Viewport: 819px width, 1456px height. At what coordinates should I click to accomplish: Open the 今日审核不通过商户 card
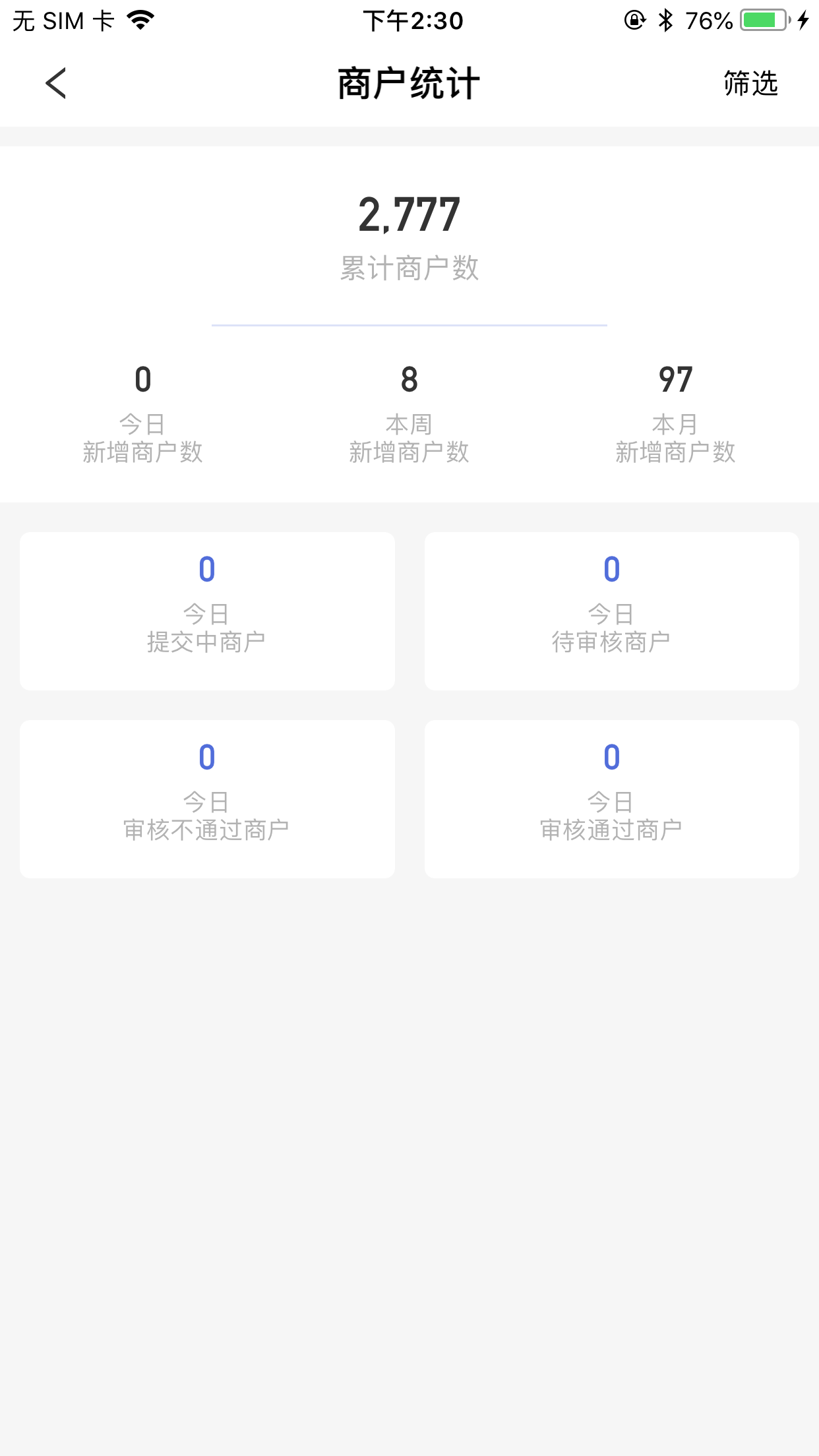[207, 799]
